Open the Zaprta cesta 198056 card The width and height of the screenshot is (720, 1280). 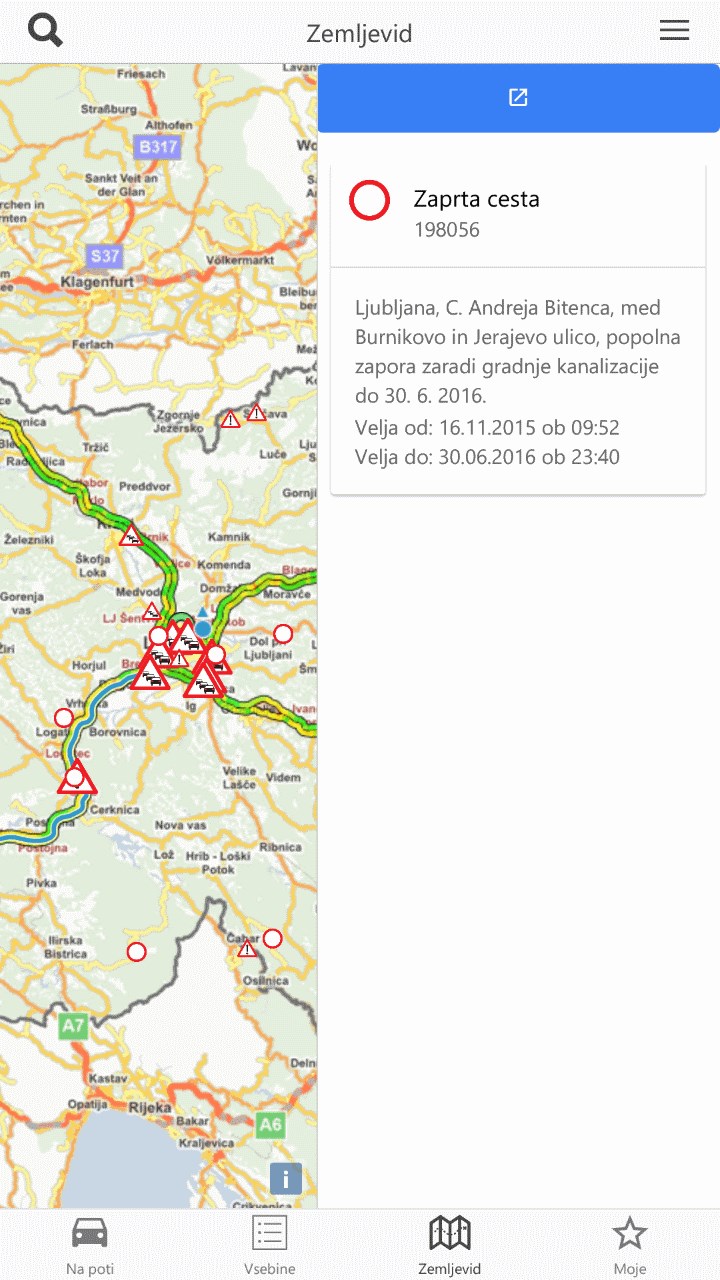click(517, 214)
